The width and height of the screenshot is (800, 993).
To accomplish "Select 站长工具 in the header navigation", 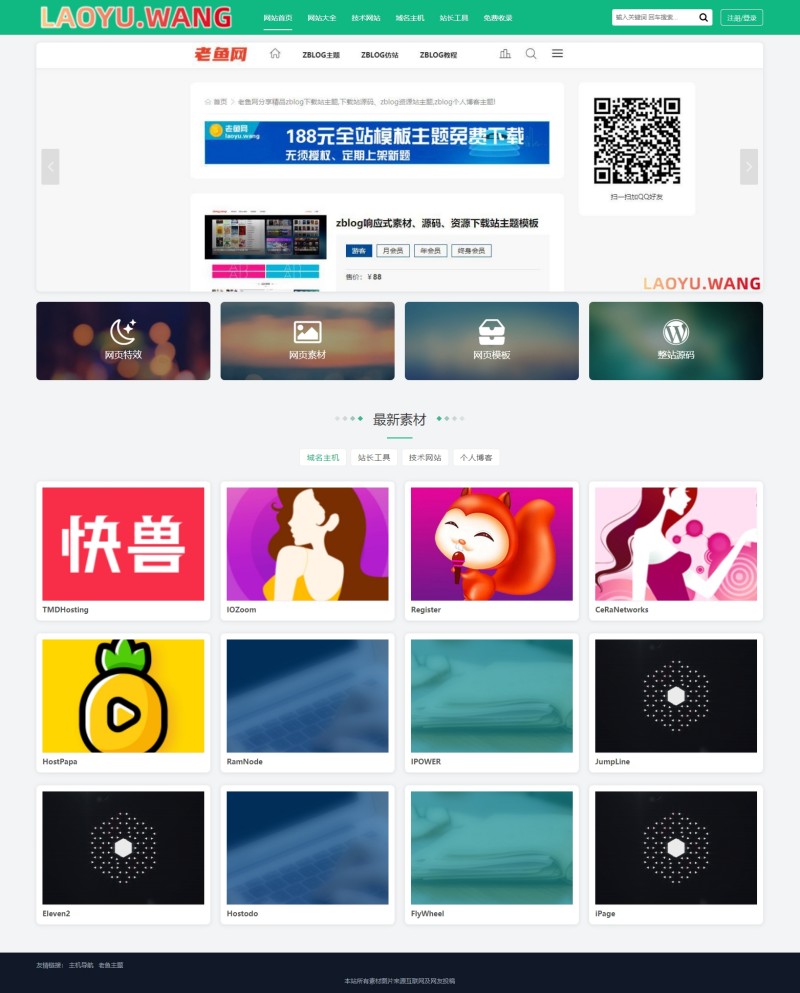I will (453, 18).
